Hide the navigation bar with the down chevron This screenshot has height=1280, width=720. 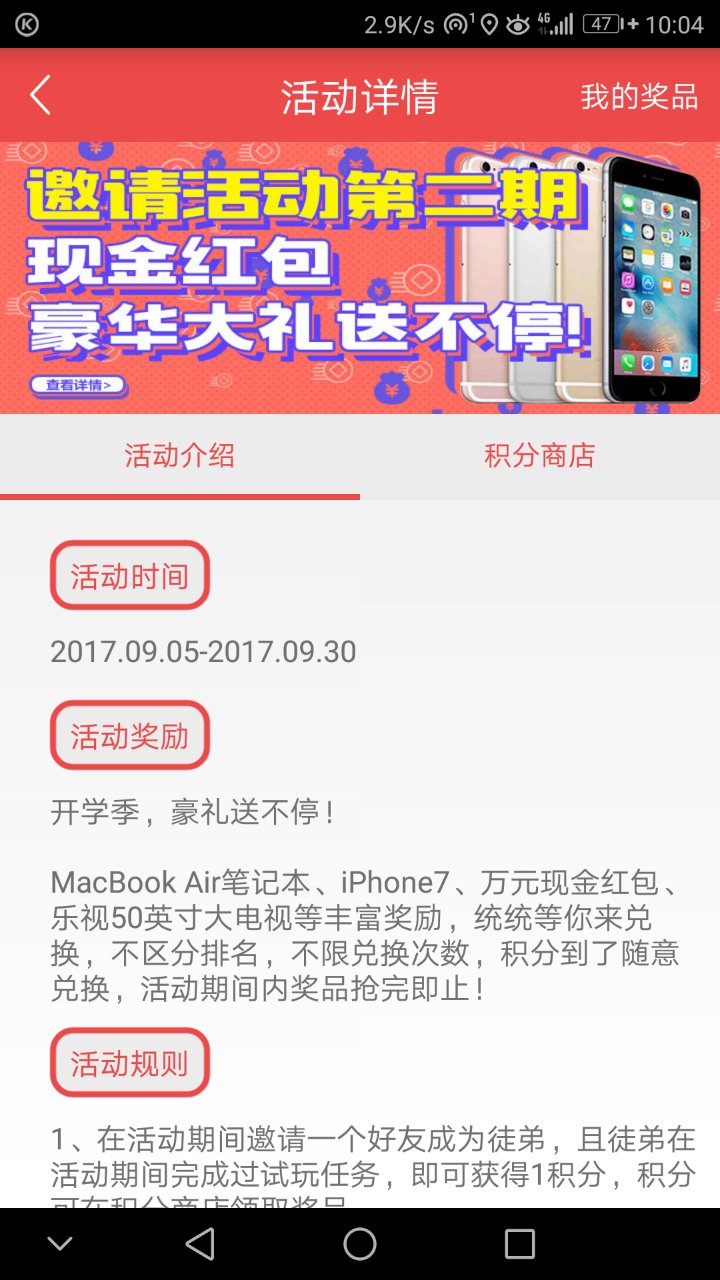[x=60, y=1243]
